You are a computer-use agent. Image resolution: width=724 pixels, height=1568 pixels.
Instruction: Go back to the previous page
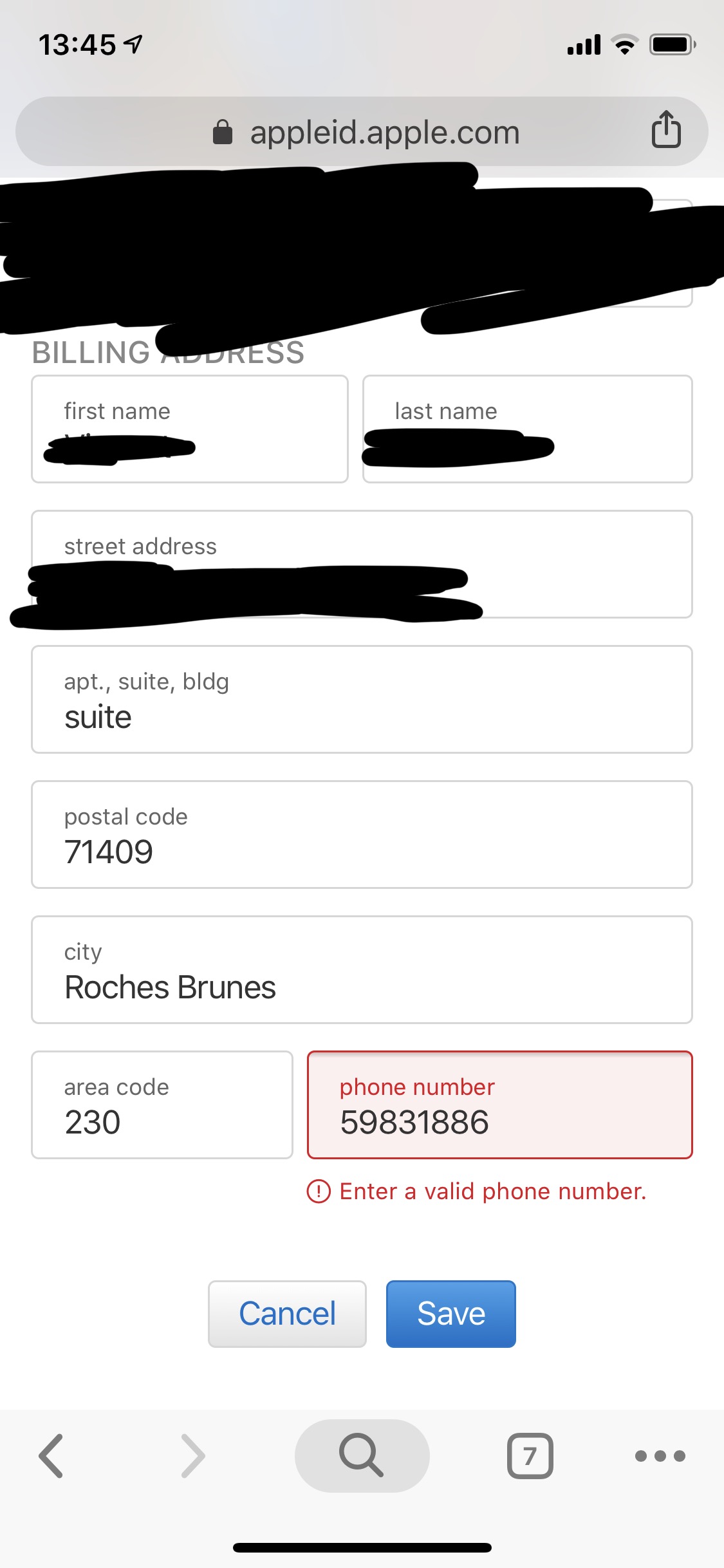tap(51, 1455)
